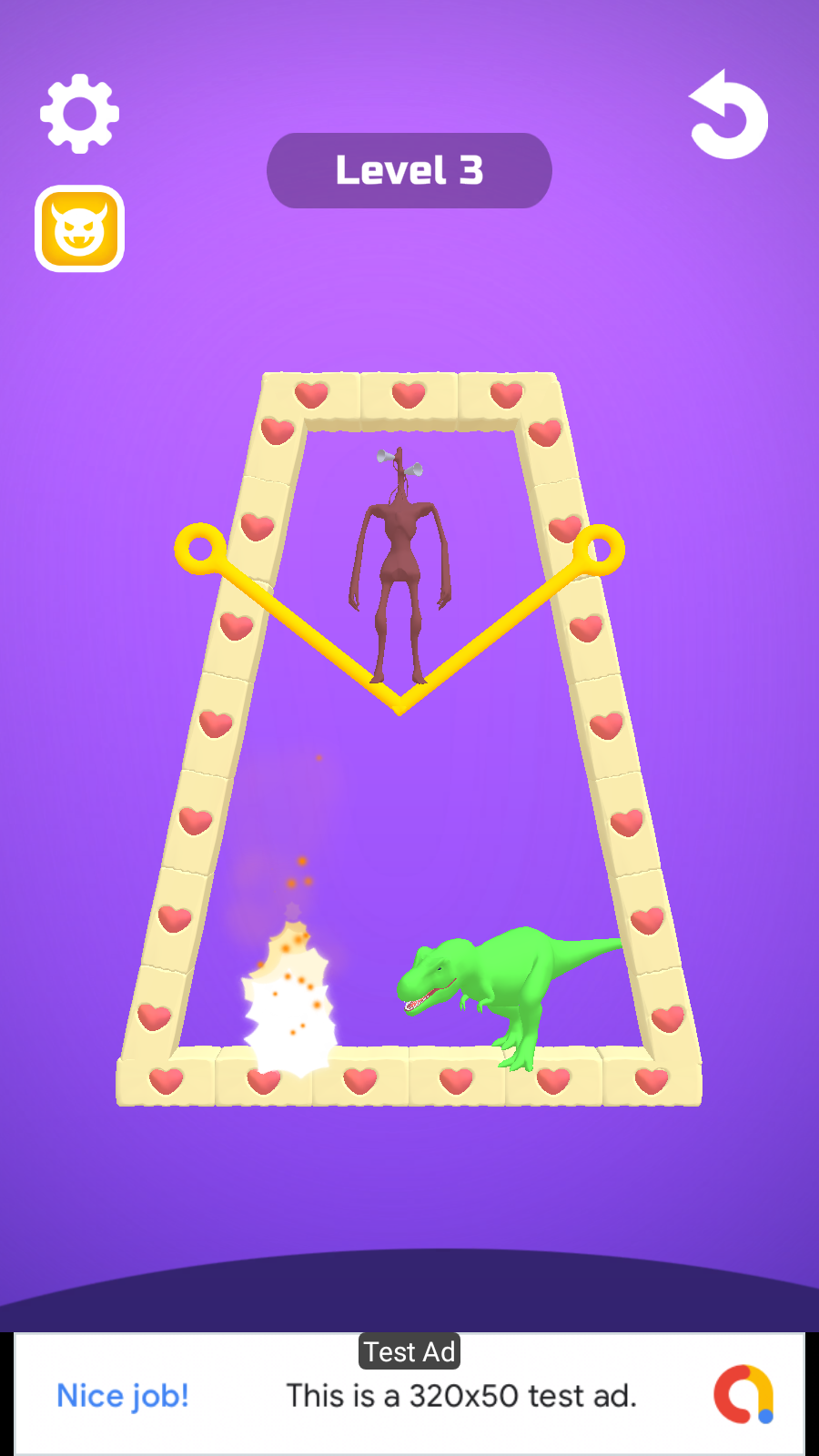
Task: Open the test ad banner
Action: point(409,1394)
